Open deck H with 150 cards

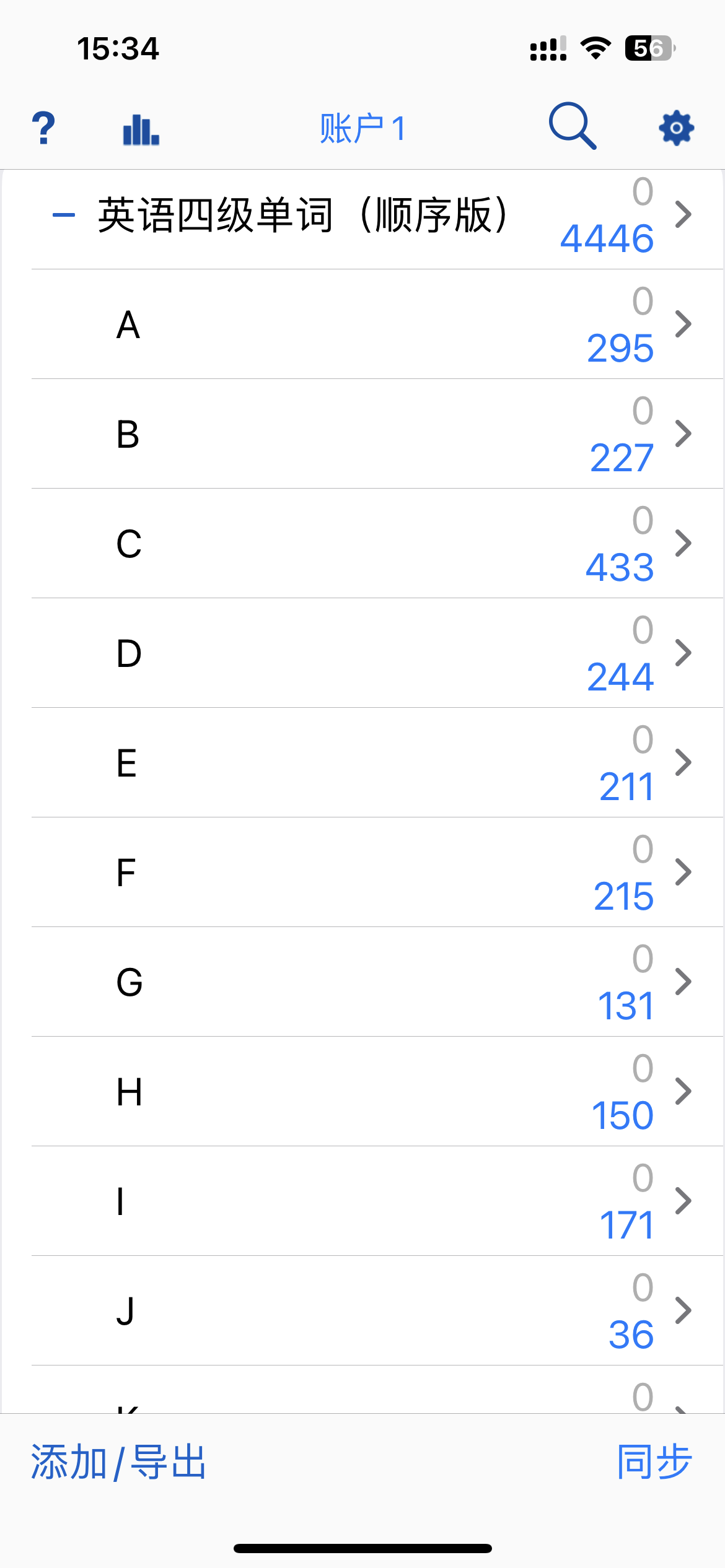coord(377,1092)
